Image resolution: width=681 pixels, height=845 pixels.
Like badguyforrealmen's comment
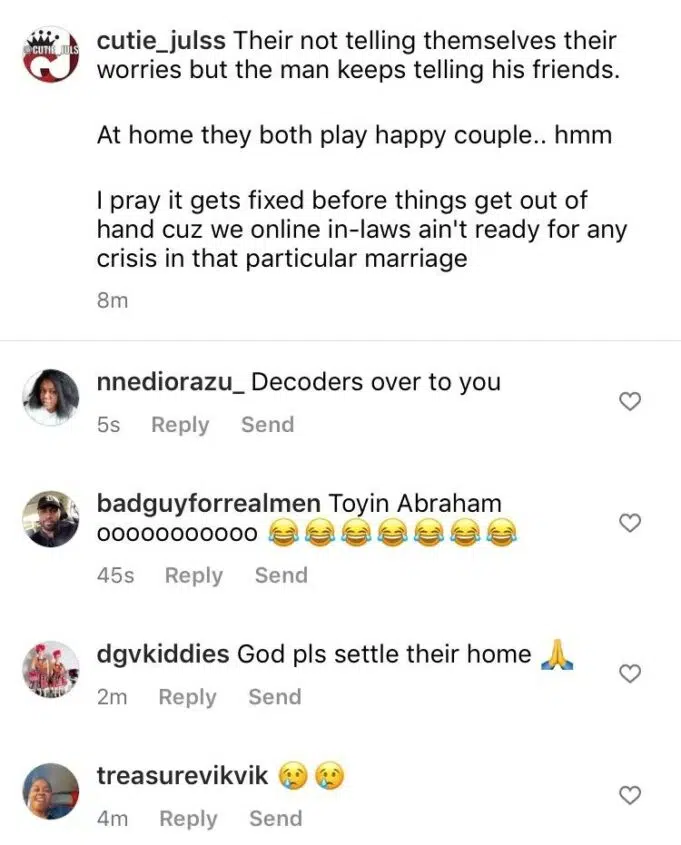pos(630,523)
